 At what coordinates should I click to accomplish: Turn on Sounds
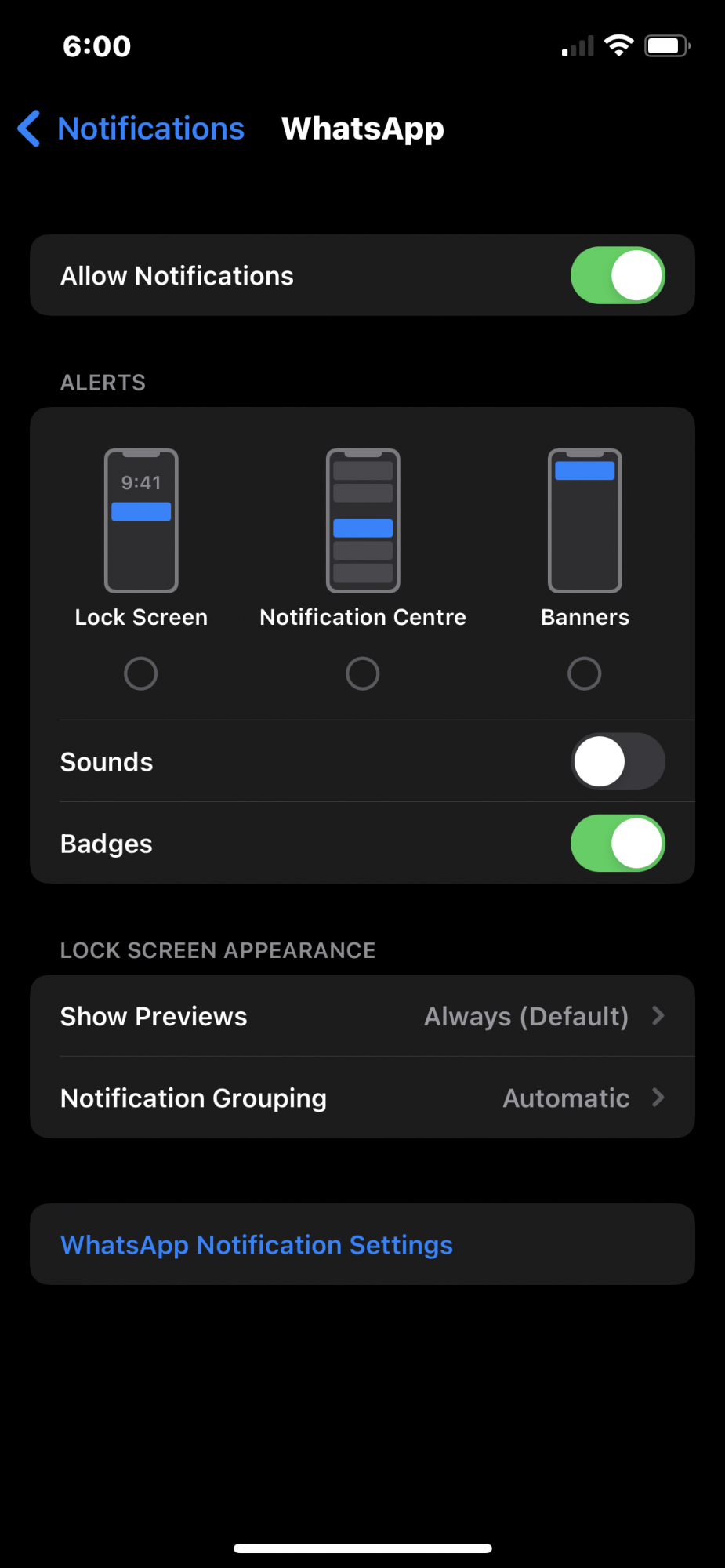click(617, 761)
